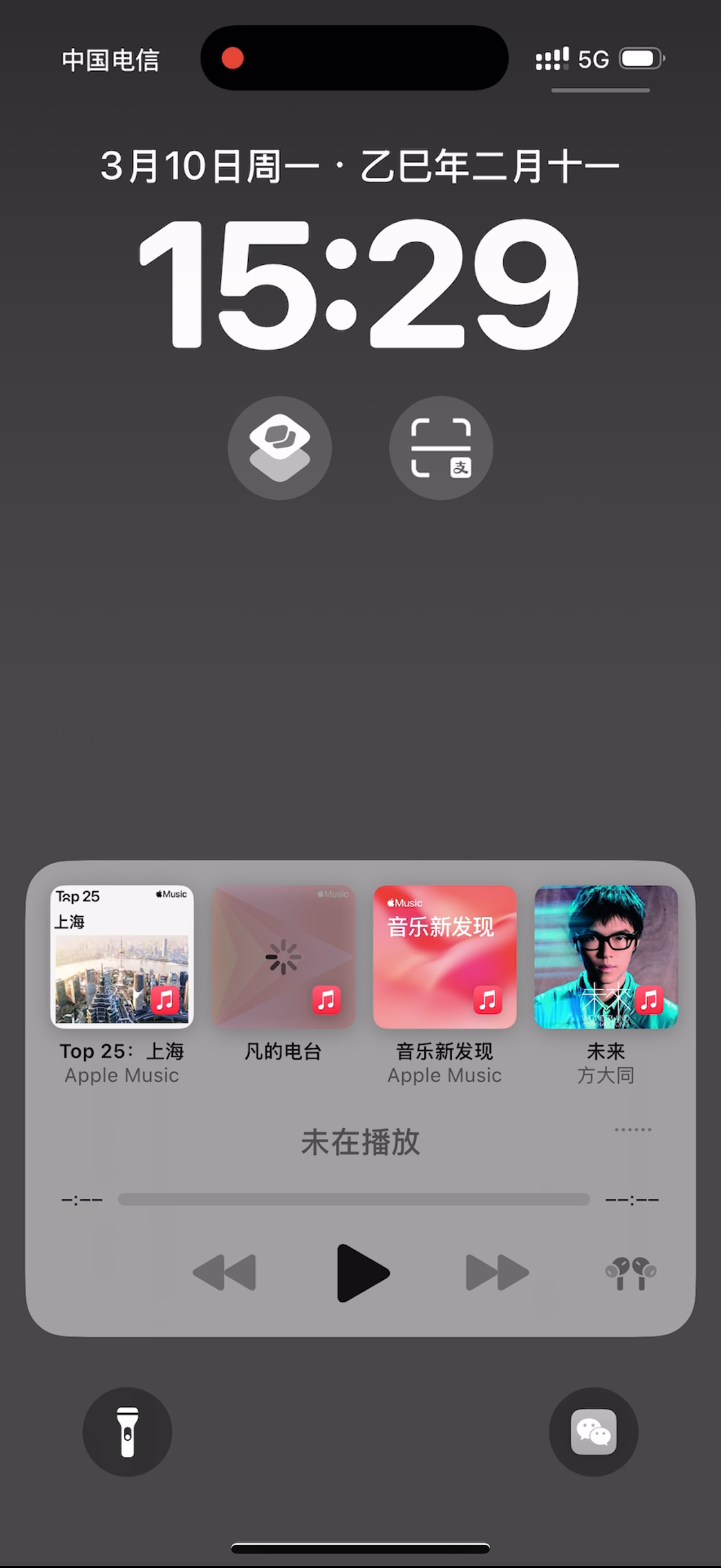The height and width of the screenshot is (1568, 721).
Task: Open WeChat from the lock screen
Action: pos(593,1432)
